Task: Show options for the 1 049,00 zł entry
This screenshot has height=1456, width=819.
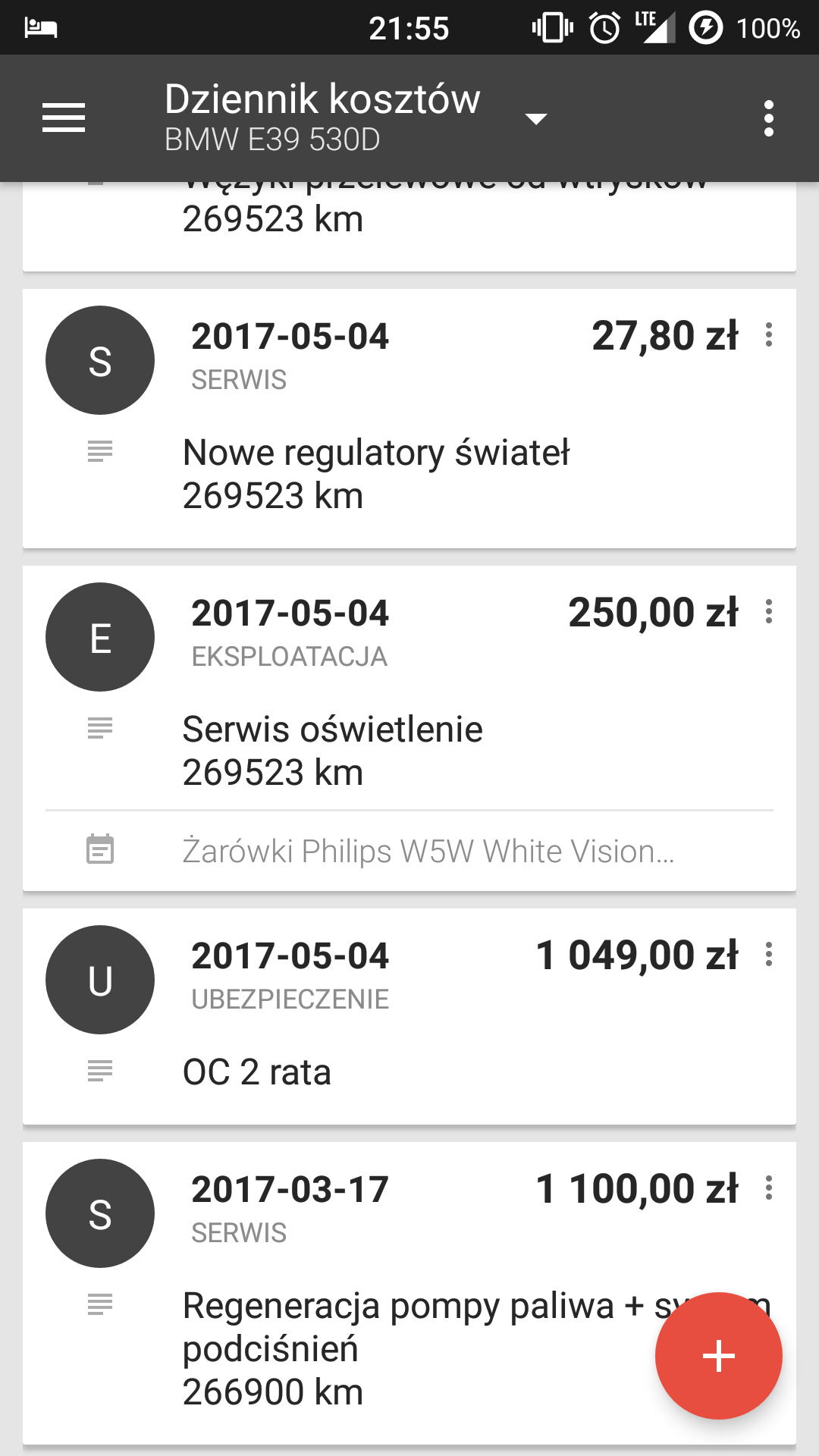Action: (769, 955)
